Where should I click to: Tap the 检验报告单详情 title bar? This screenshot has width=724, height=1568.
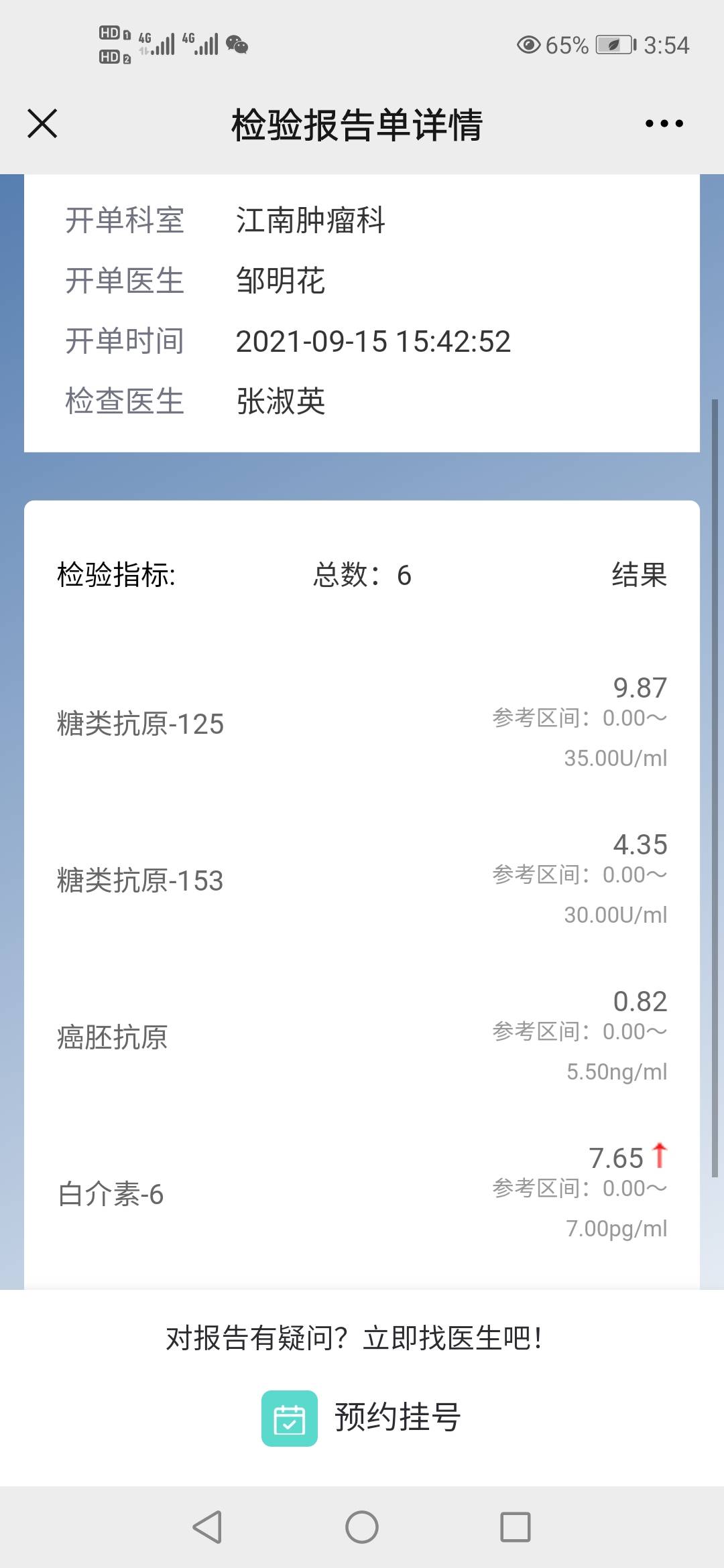click(357, 126)
